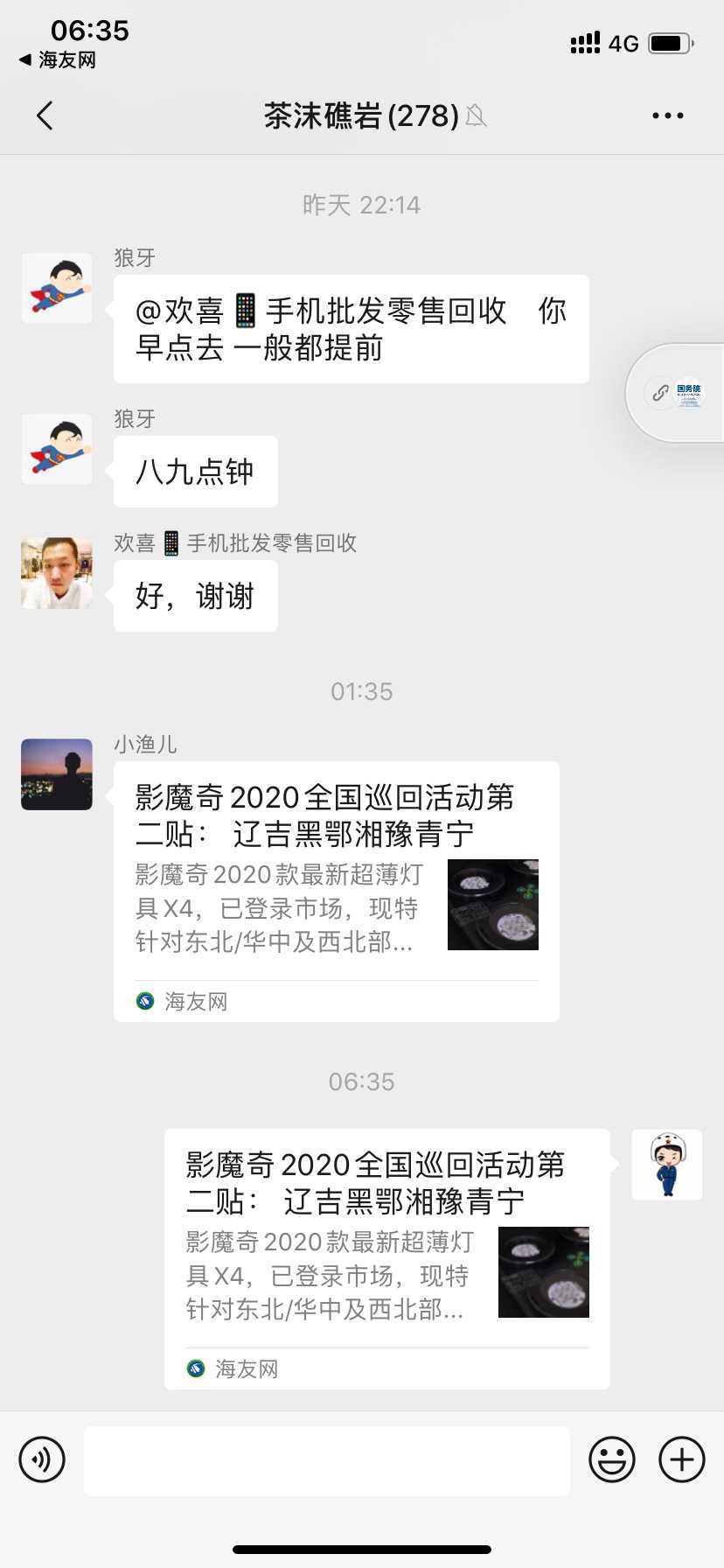Open my own avatar profile
Viewport: 724px width, 1568px height.
(666, 1165)
